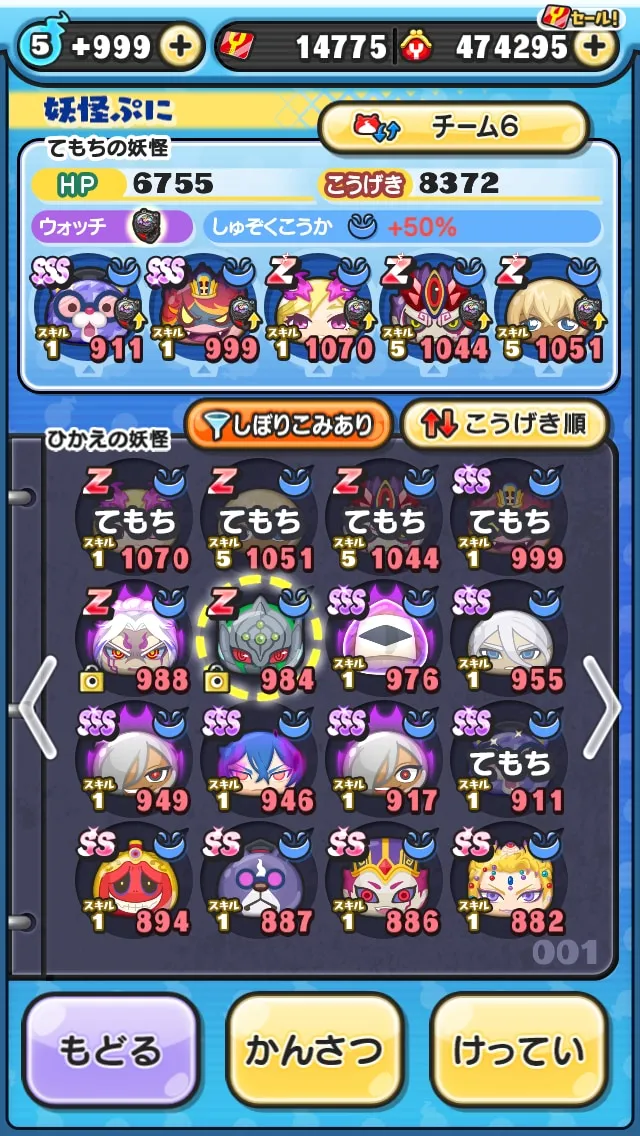
Task: Pick the reserve yokai with attack 976
Action: pos(385,638)
